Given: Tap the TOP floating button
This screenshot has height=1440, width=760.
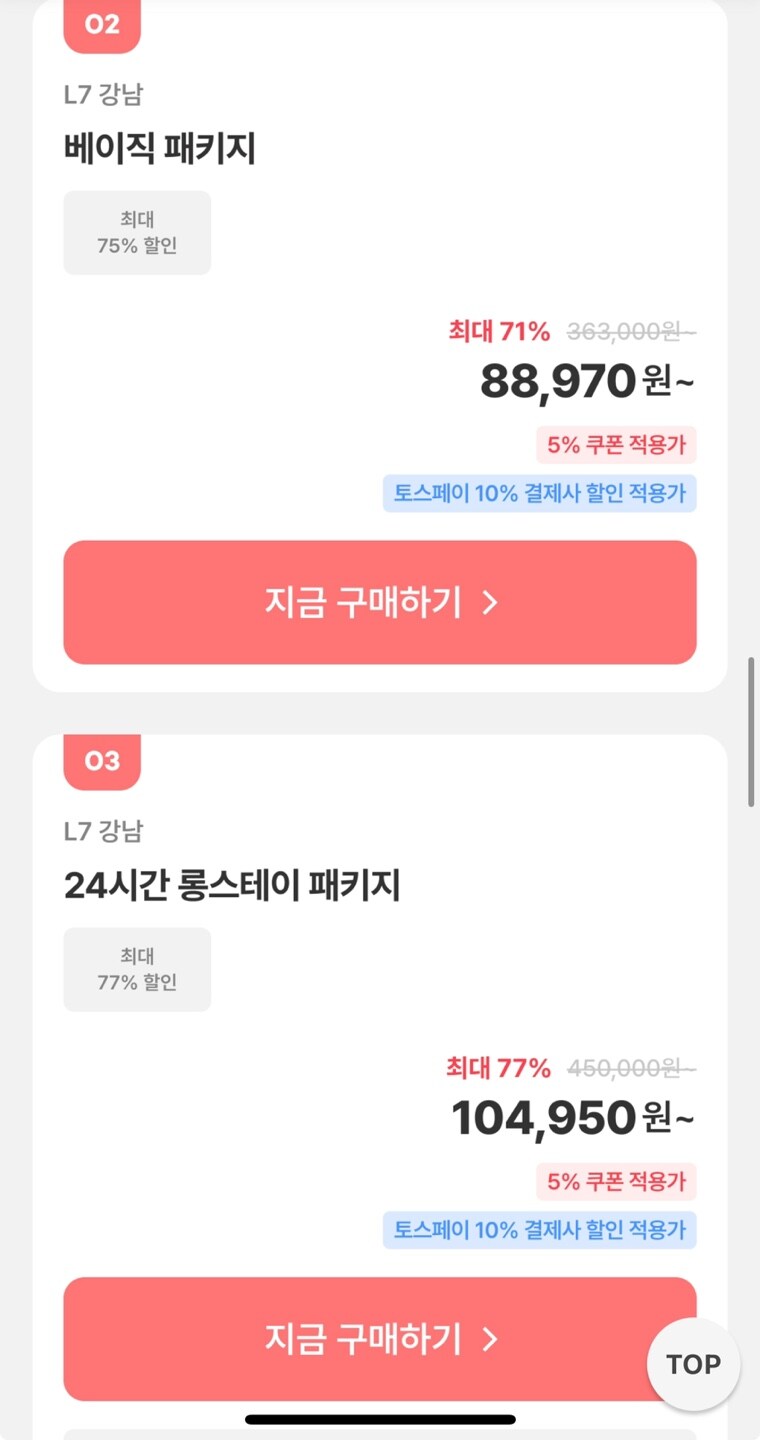Looking at the screenshot, I should (694, 1363).
